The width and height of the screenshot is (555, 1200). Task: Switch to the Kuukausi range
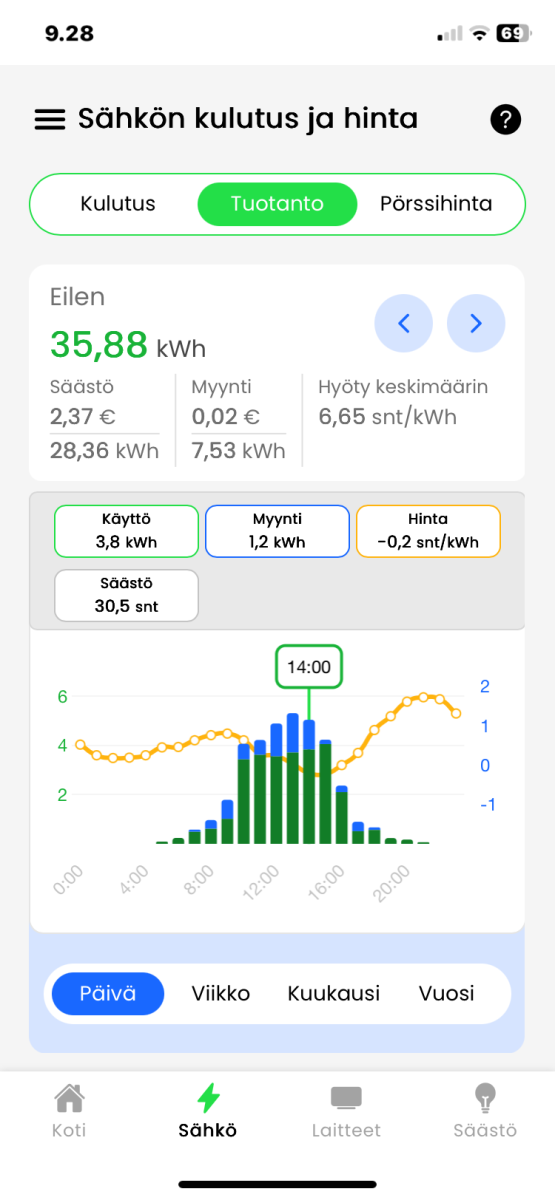point(334,994)
